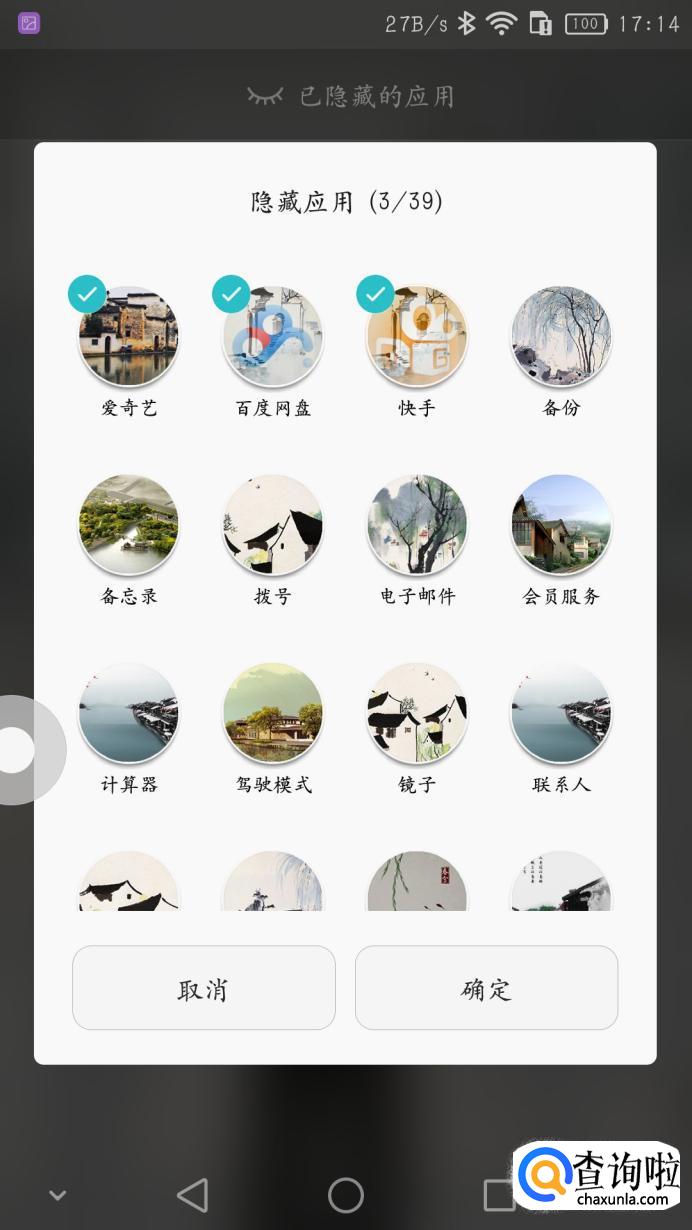
Task: Go back with the navigation bar arrow
Action: 192,1195
